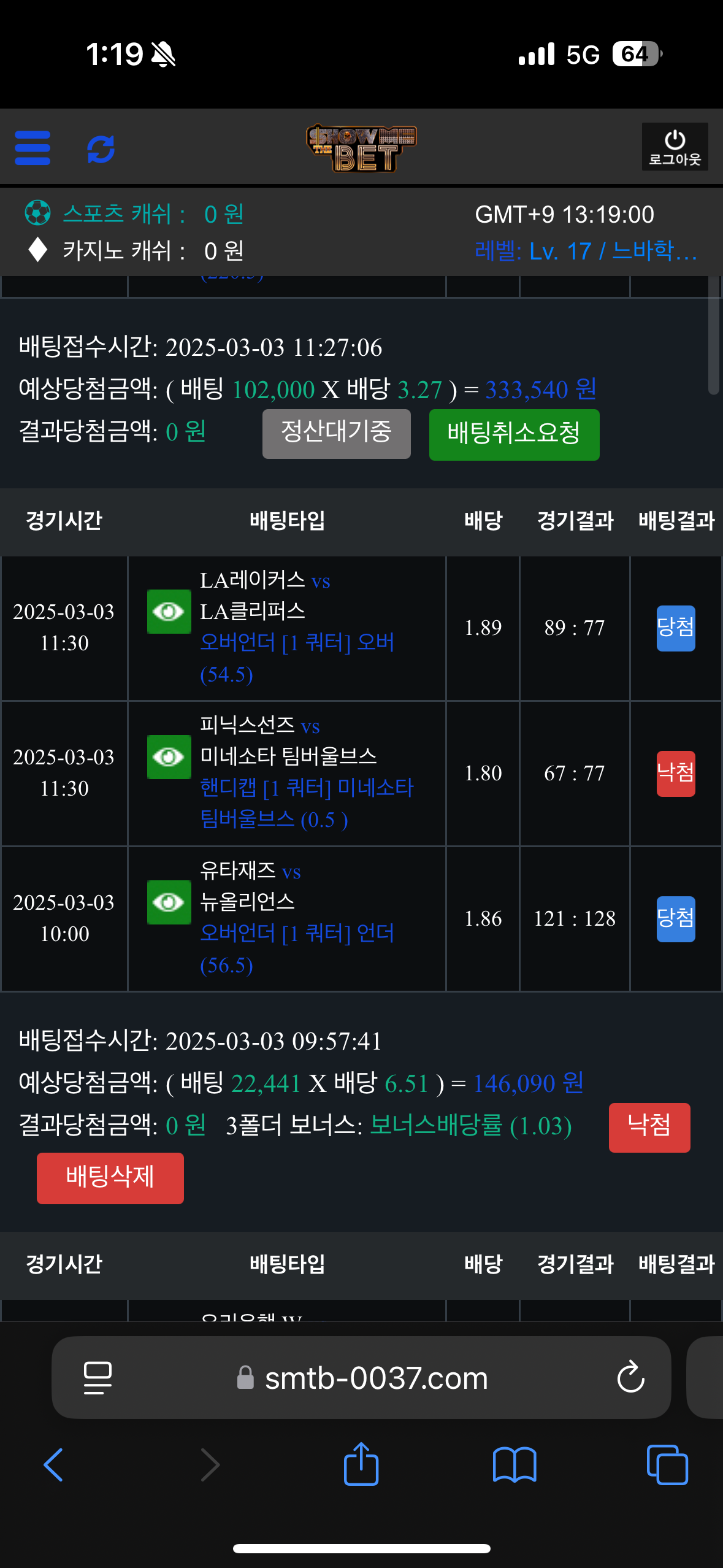This screenshot has width=723, height=1568.
Task: Tap the 로그아웃 logout button
Action: click(675, 147)
